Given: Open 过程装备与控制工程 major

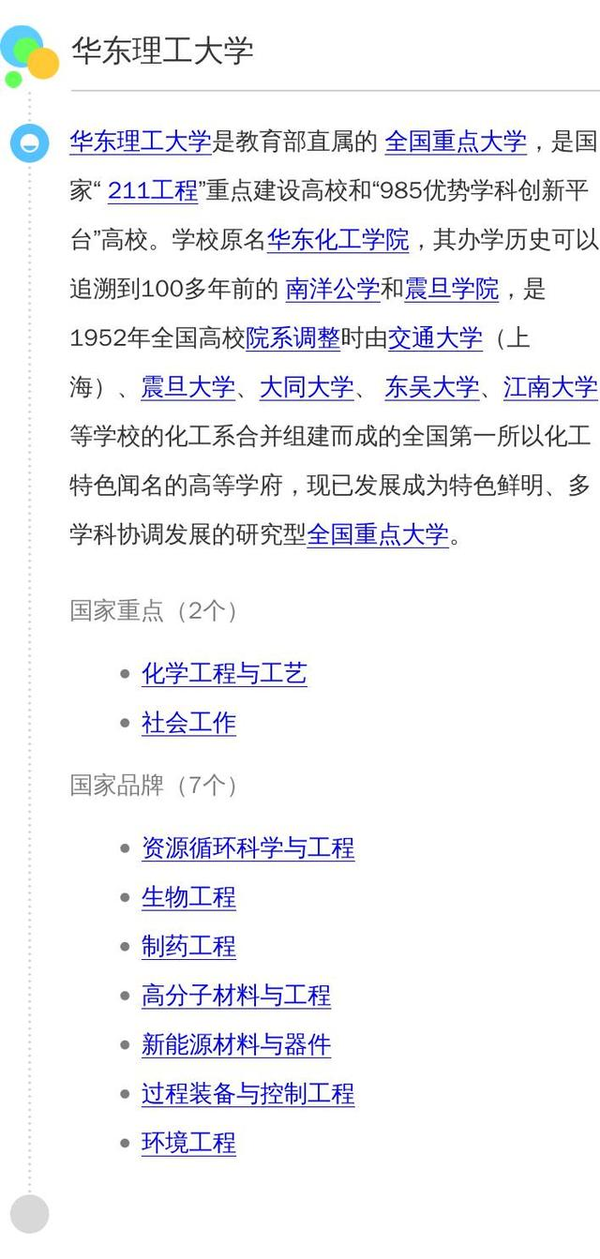Looking at the screenshot, I should click(x=248, y=1093).
